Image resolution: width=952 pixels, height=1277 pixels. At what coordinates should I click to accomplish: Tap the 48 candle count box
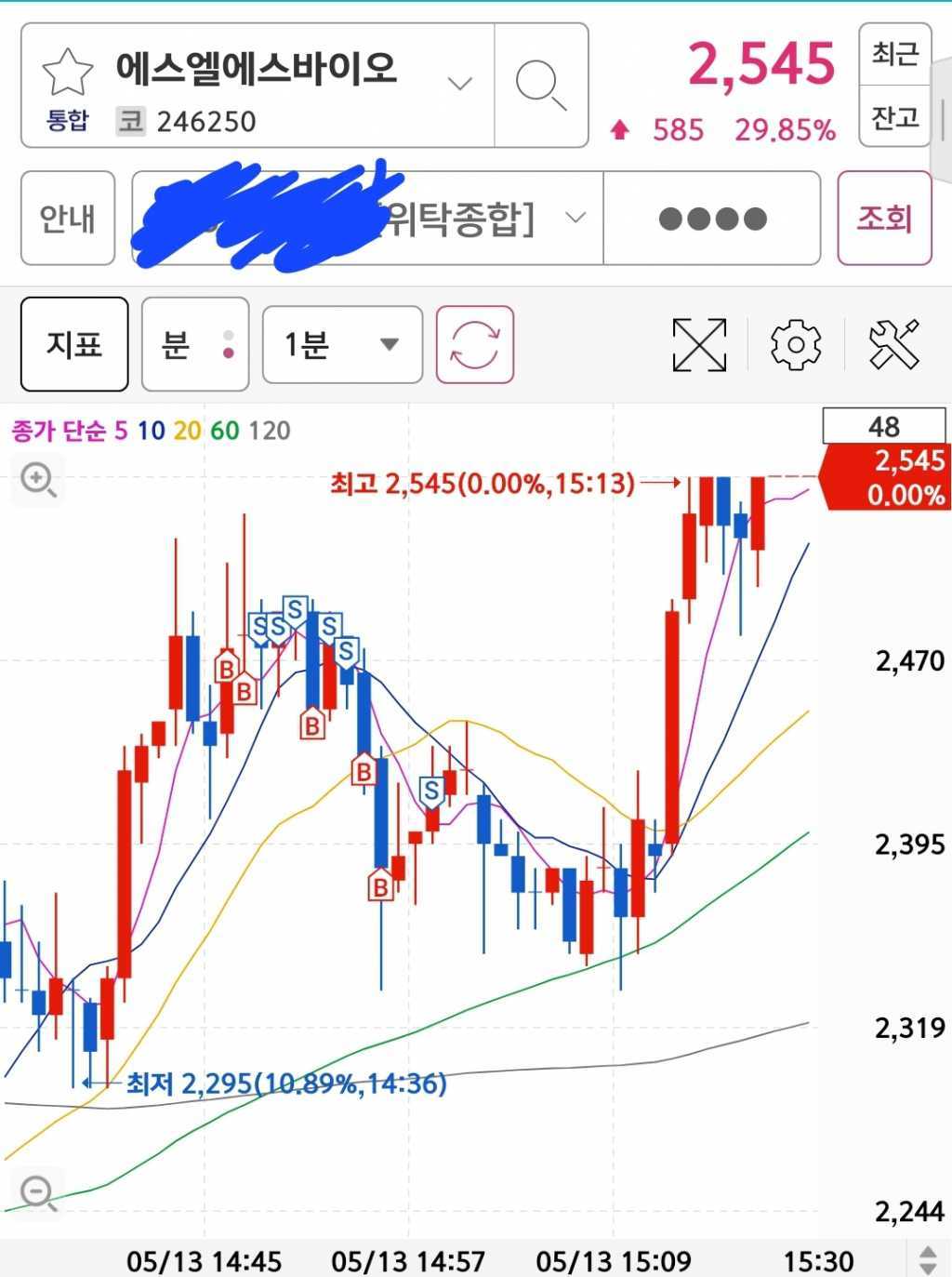tap(883, 427)
